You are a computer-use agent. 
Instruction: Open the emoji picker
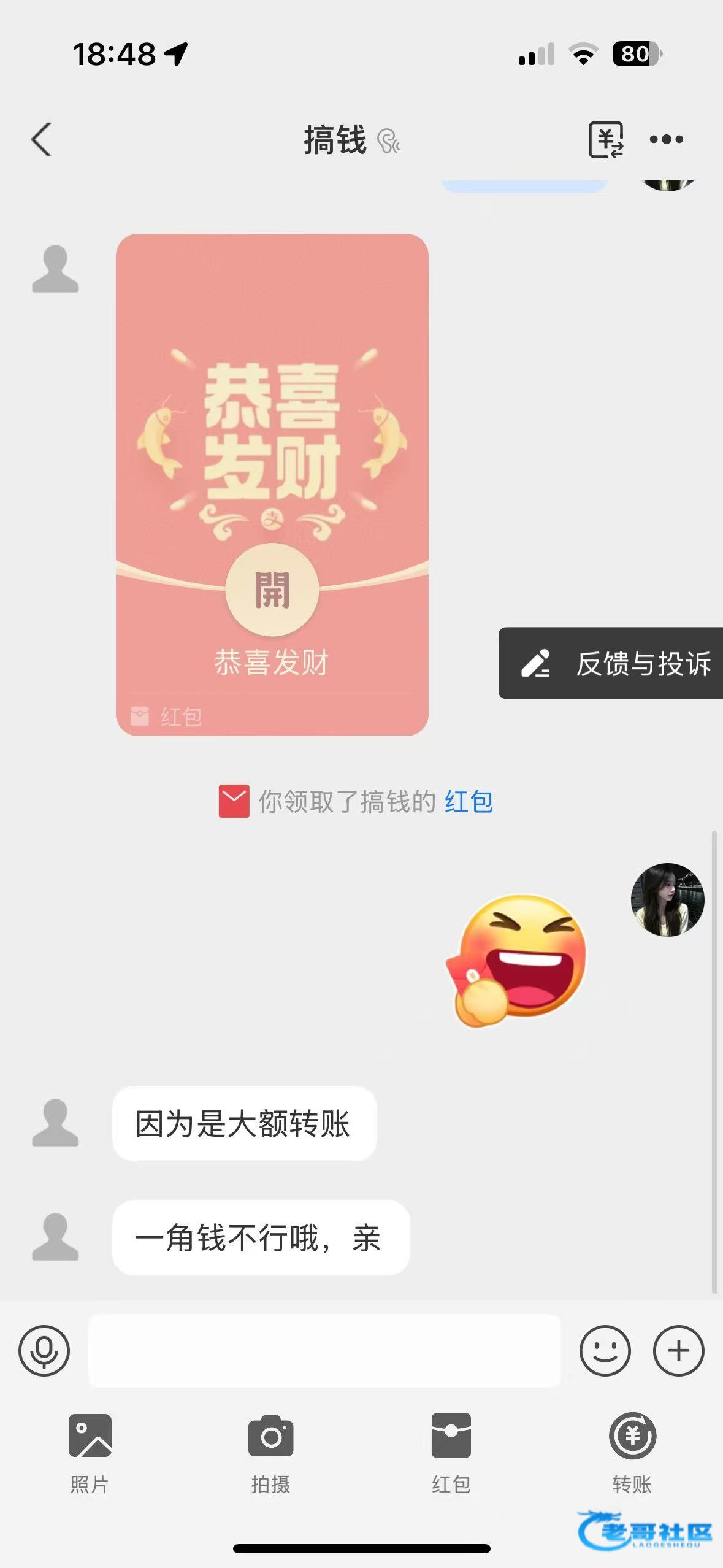coord(605,1351)
